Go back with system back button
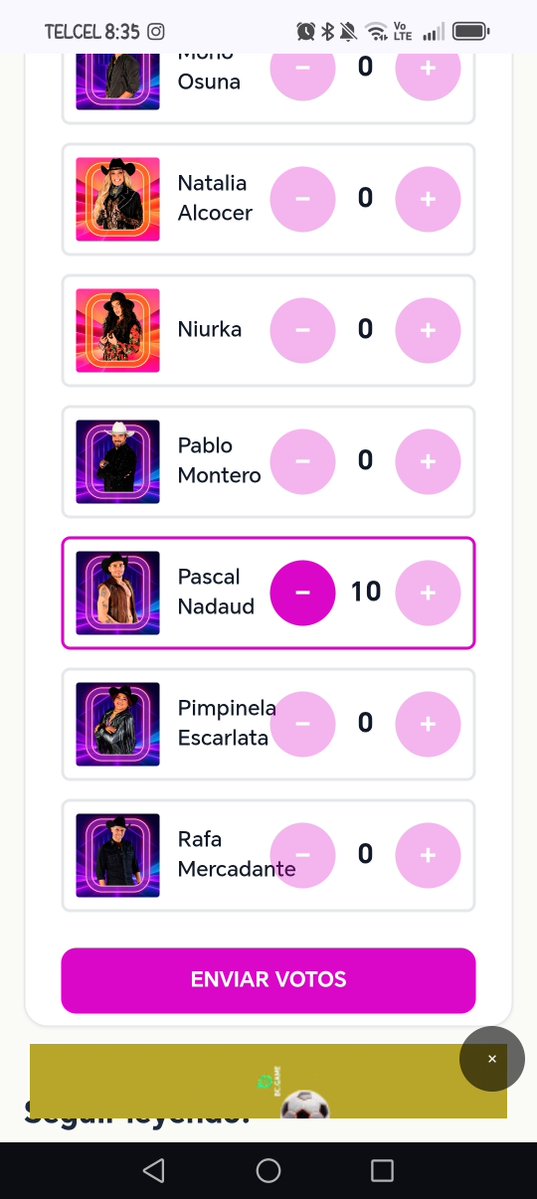This screenshot has height=1199, width=537. (154, 1170)
